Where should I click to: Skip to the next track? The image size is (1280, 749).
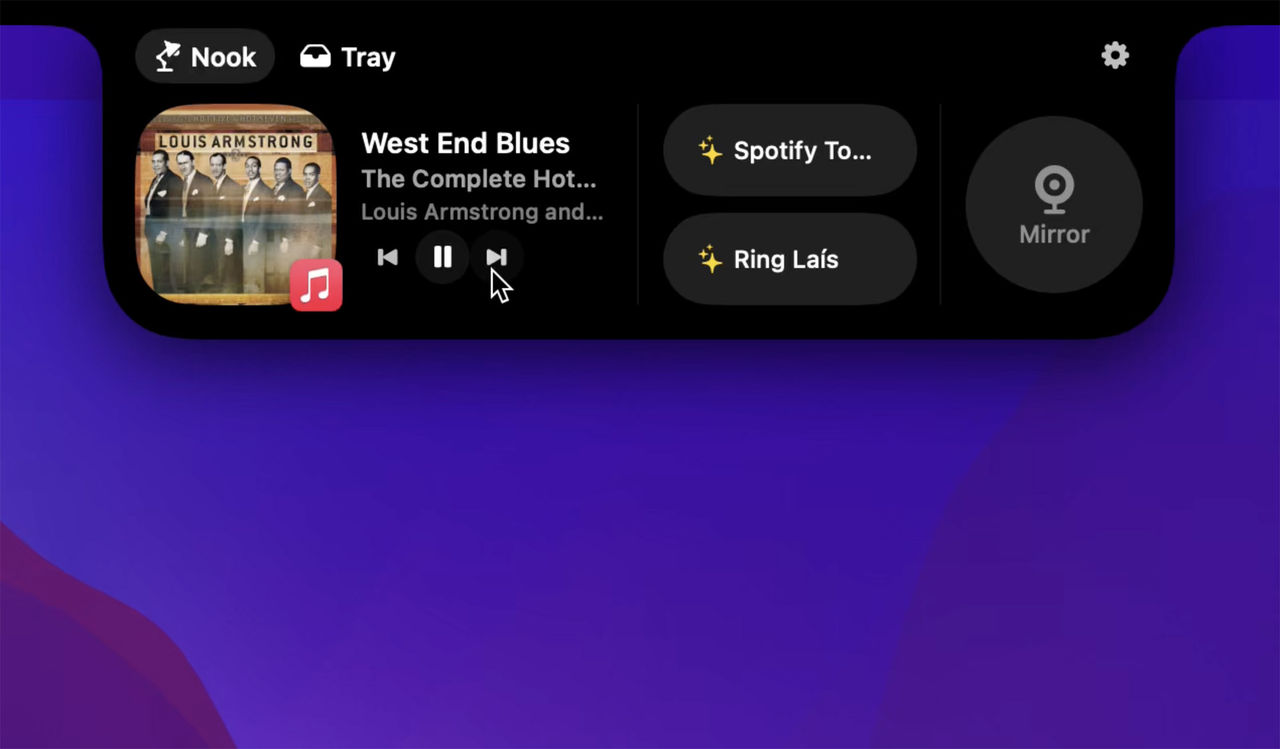click(497, 257)
